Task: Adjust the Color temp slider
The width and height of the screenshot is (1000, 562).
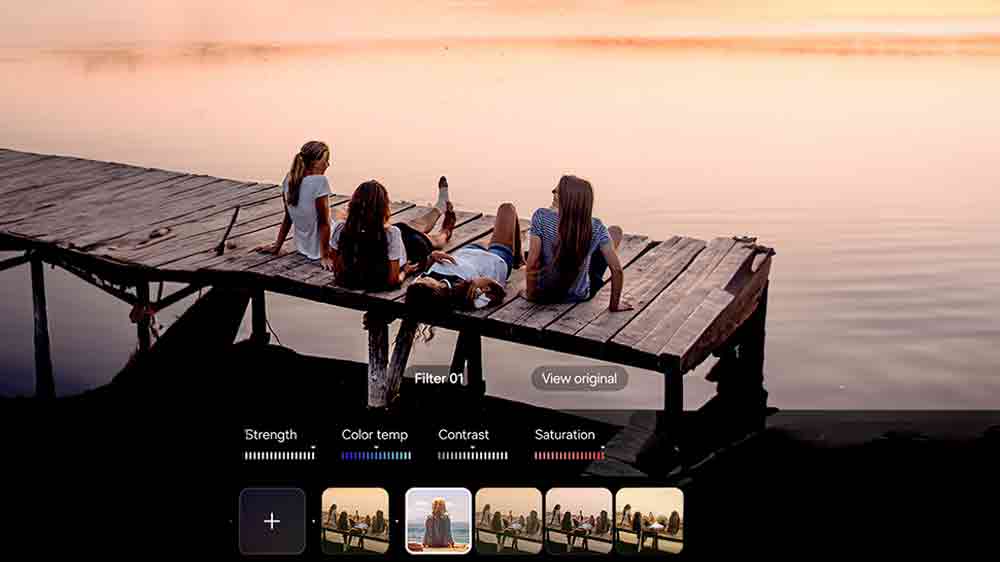Action: pyautogui.click(x=376, y=455)
